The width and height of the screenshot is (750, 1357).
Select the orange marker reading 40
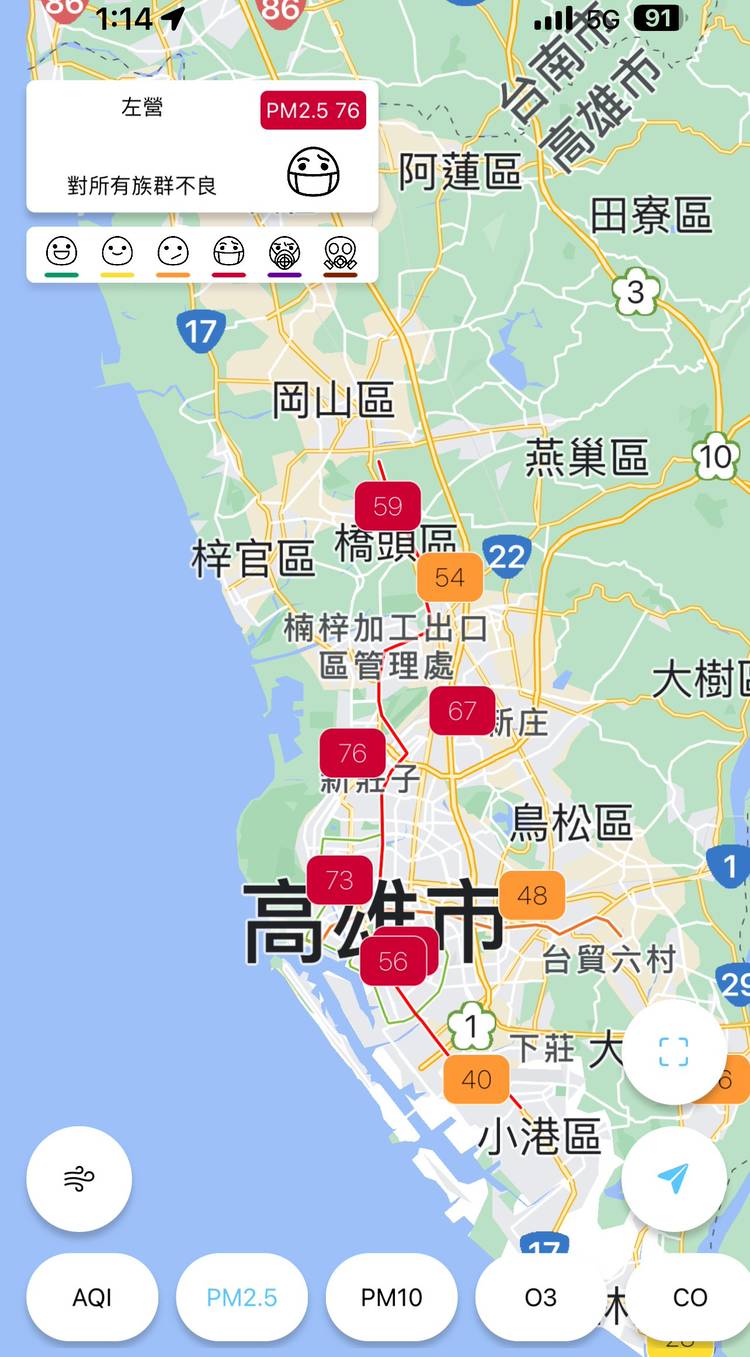click(x=477, y=1080)
